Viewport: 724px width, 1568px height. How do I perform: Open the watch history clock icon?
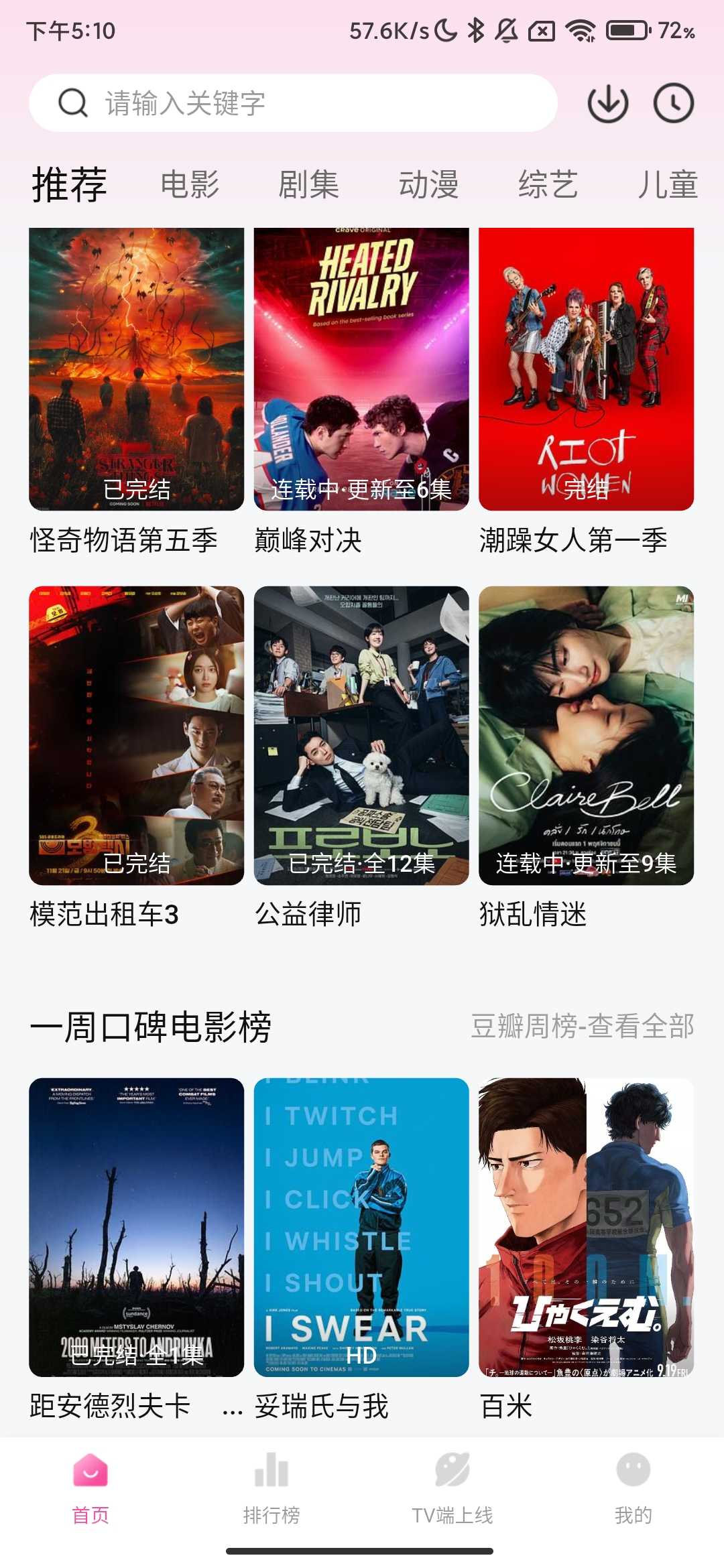pyautogui.click(x=673, y=103)
